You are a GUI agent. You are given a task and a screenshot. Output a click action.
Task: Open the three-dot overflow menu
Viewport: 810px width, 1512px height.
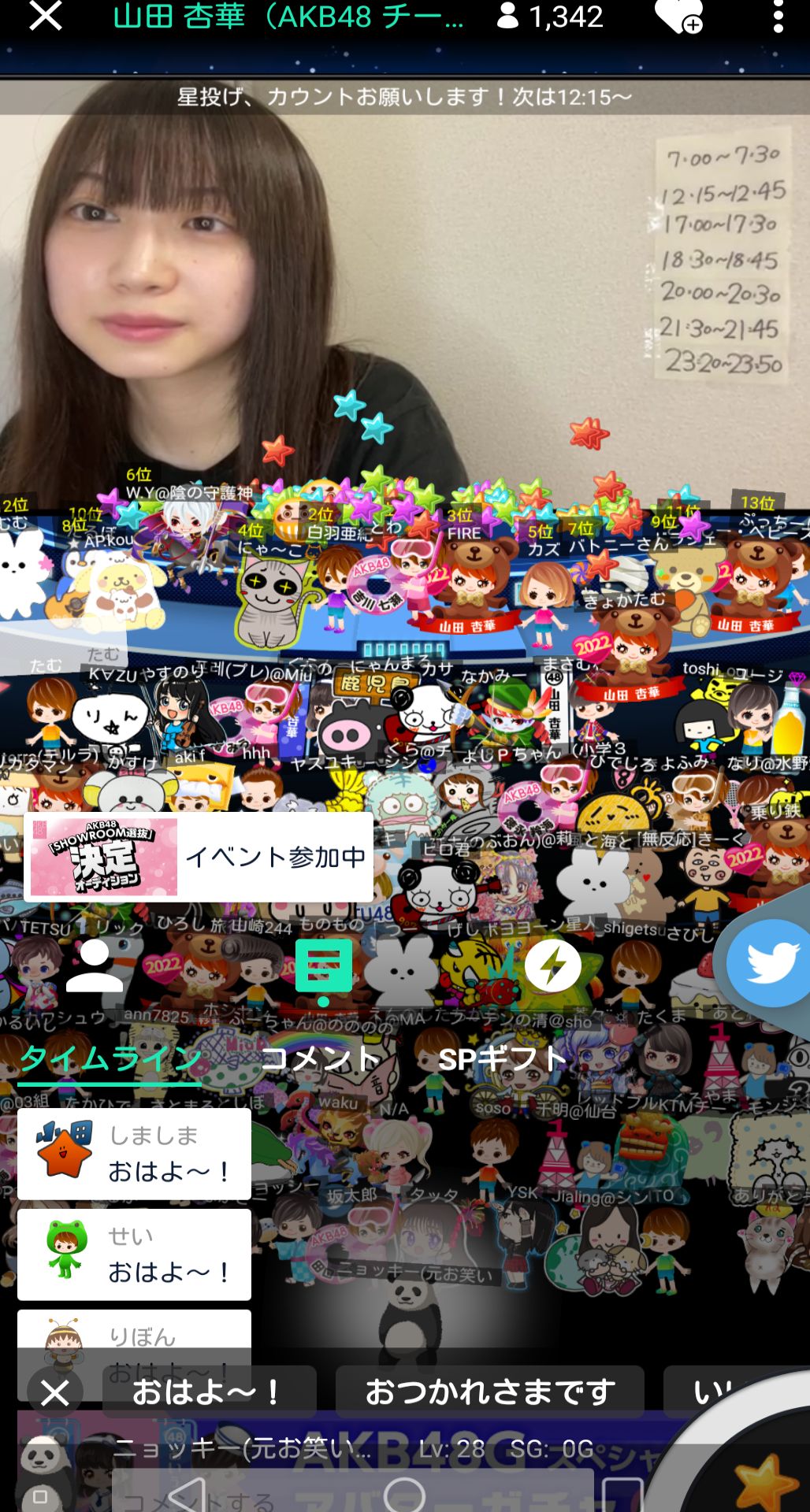(x=778, y=16)
